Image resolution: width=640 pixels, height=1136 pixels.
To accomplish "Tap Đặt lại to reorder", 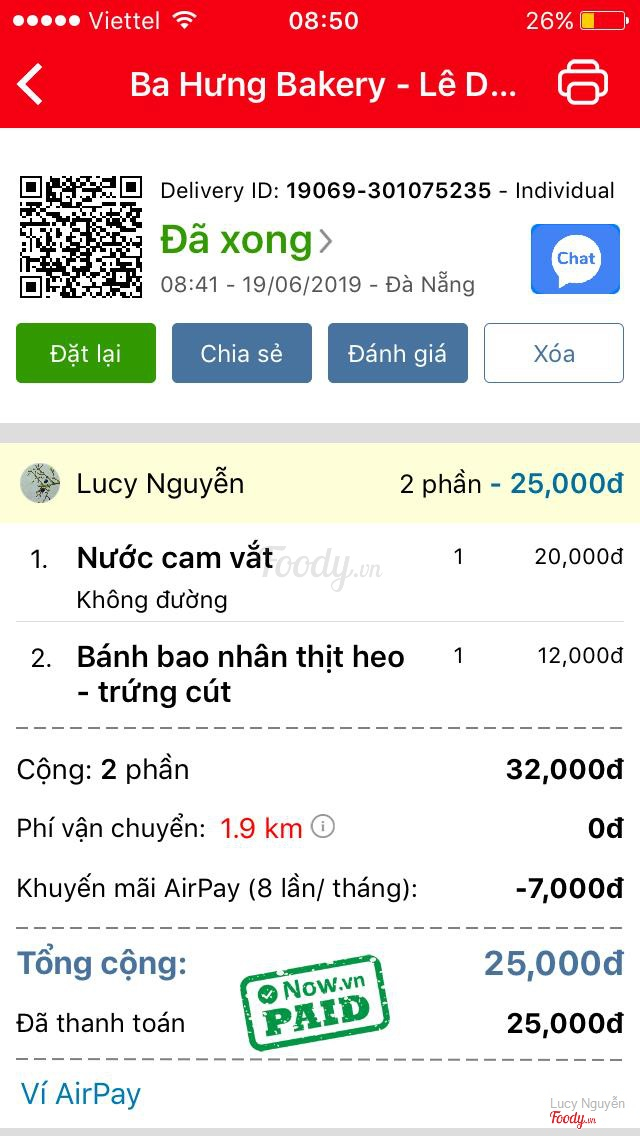I will (x=86, y=353).
